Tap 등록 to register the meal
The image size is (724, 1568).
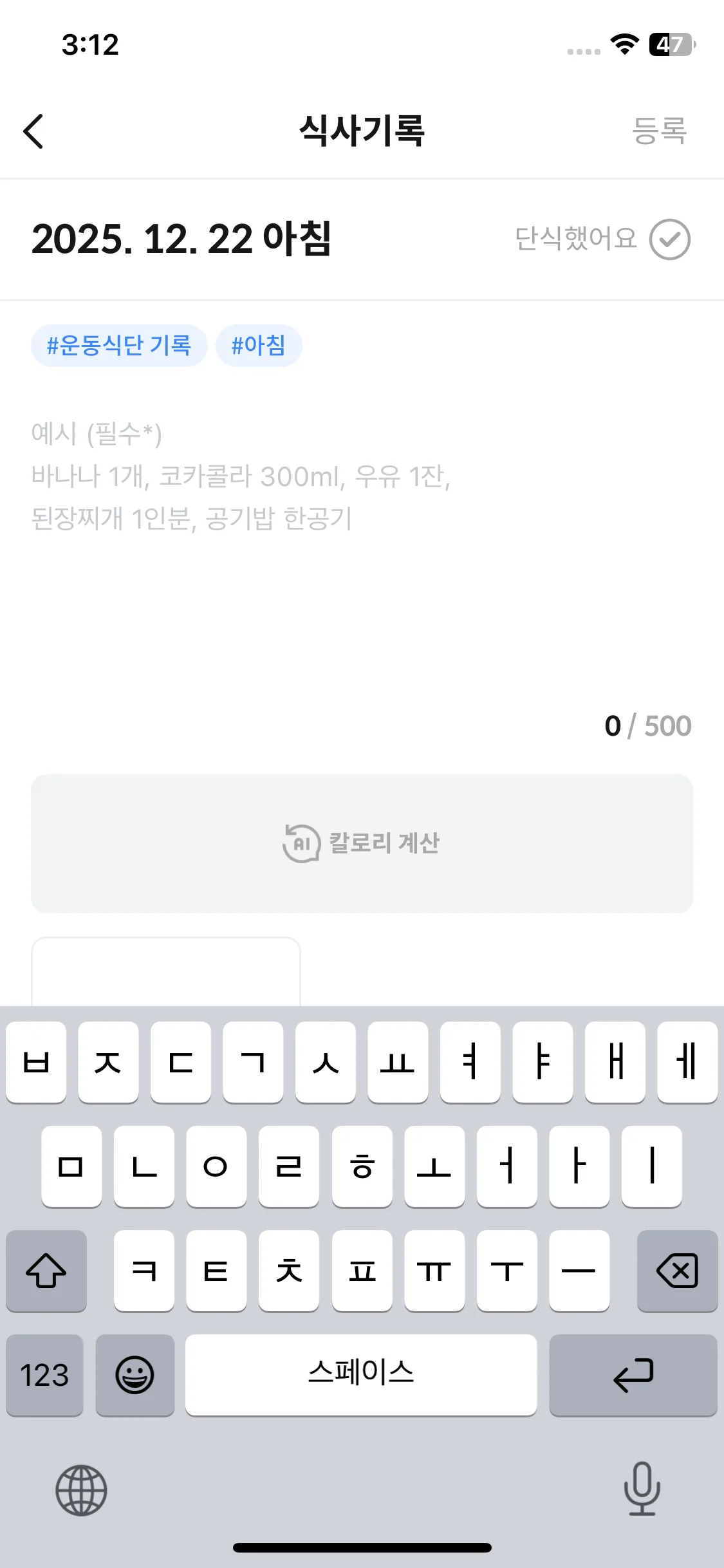click(659, 131)
